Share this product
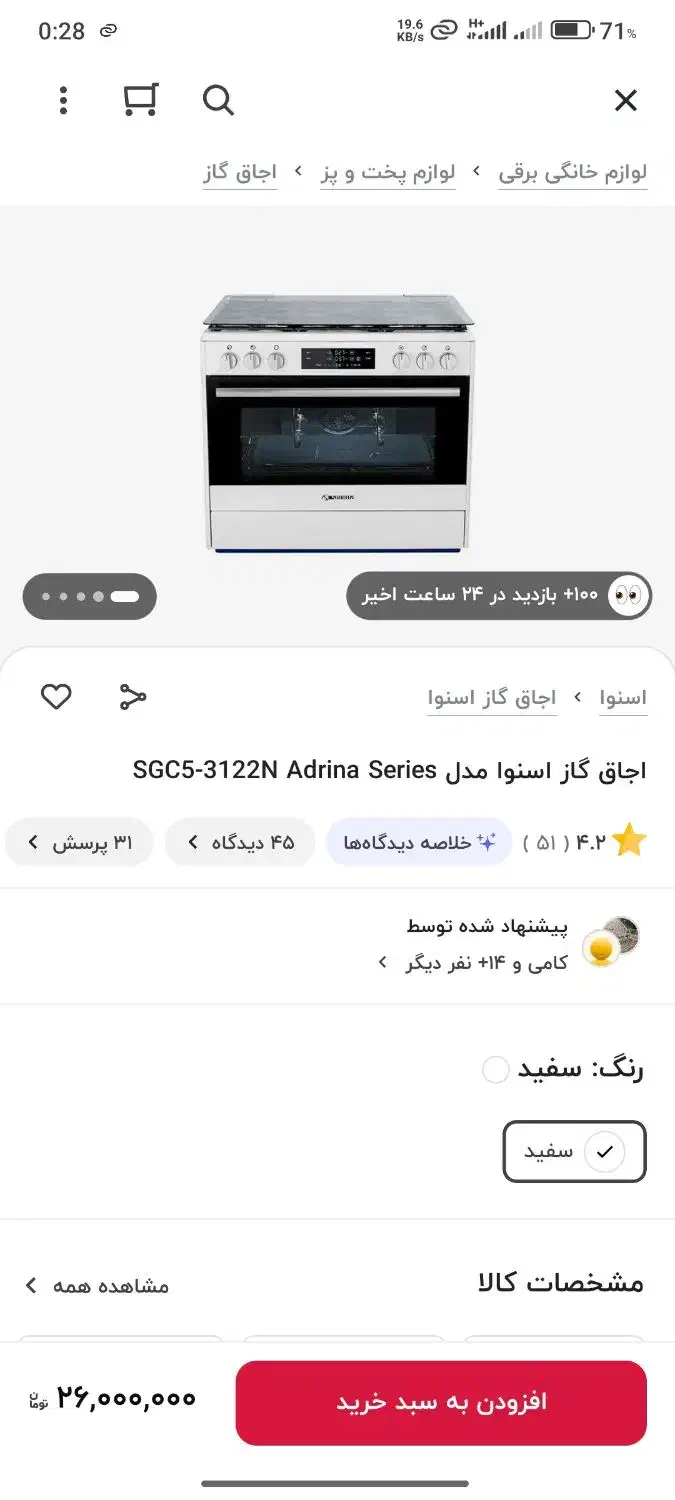This screenshot has width=675, height=1500. click(x=132, y=697)
